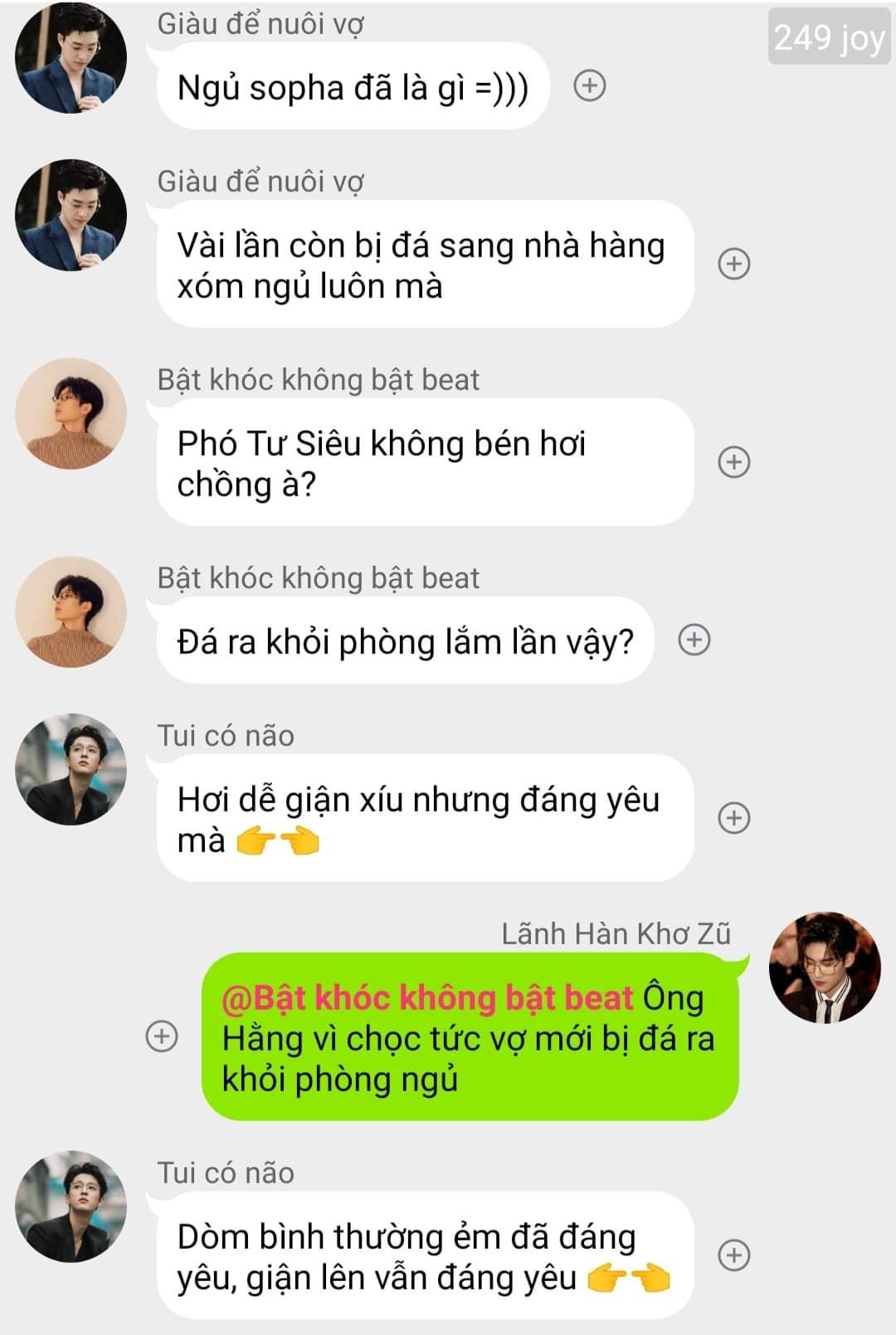Open Lãnh Hàn Khơ Zũ's profile picture

tap(824, 967)
